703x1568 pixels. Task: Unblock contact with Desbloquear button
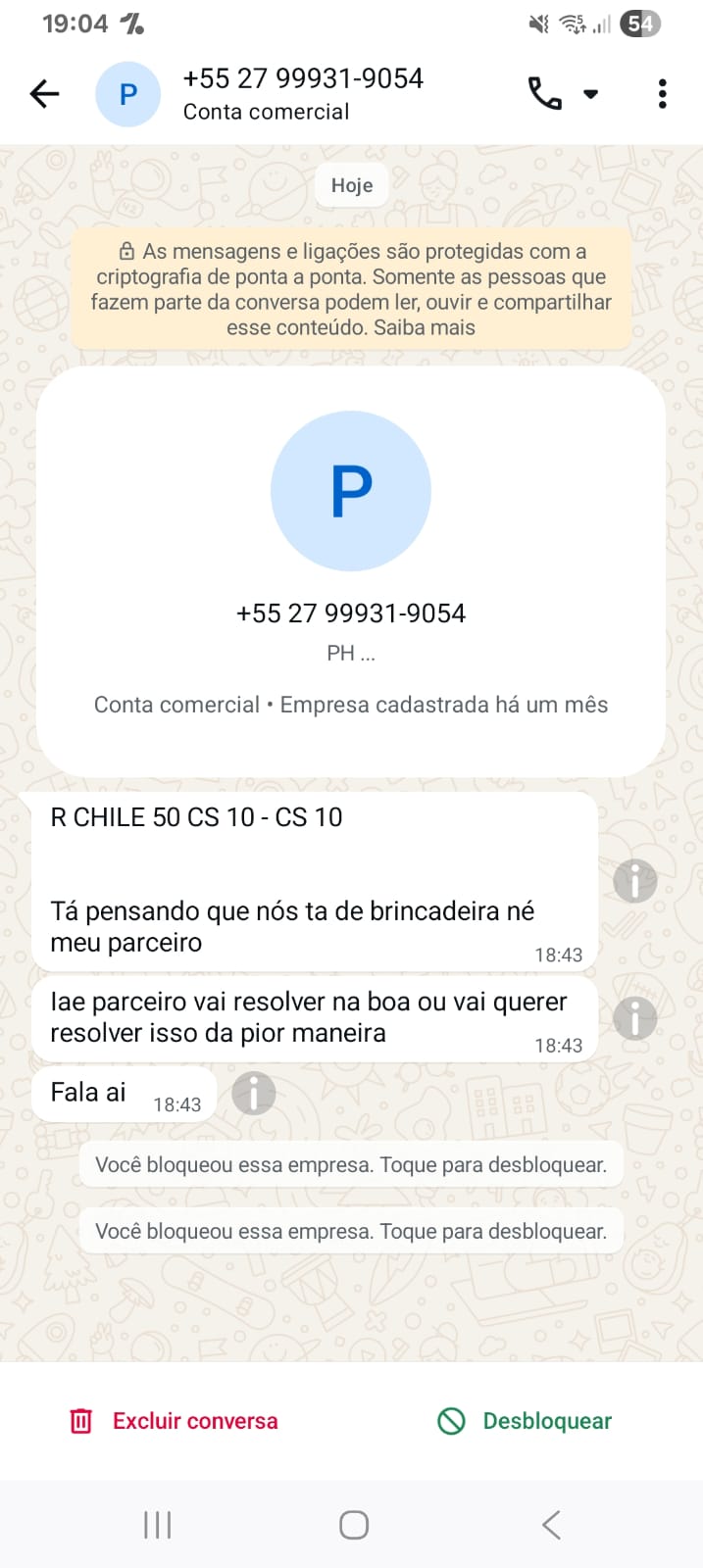coord(526,1421)
